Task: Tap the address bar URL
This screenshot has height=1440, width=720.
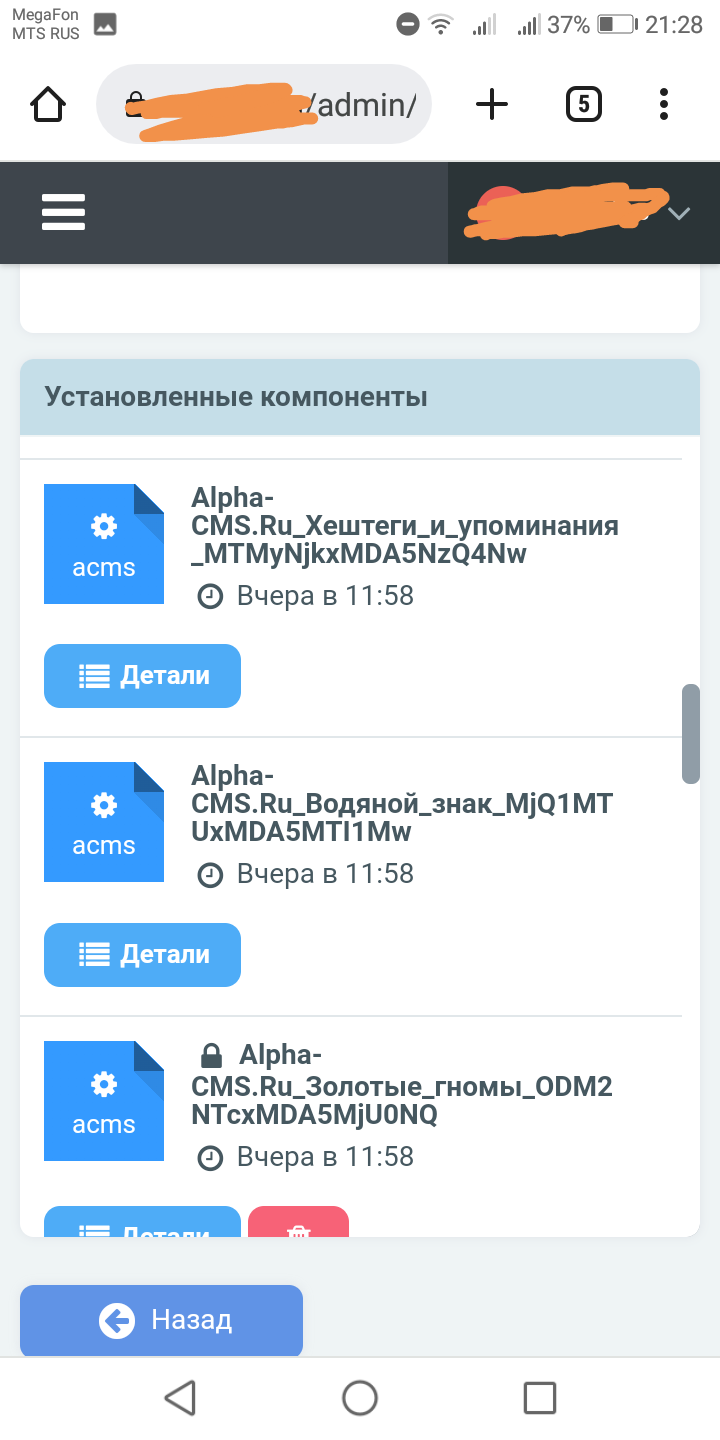Action: (x=264, y=104)
